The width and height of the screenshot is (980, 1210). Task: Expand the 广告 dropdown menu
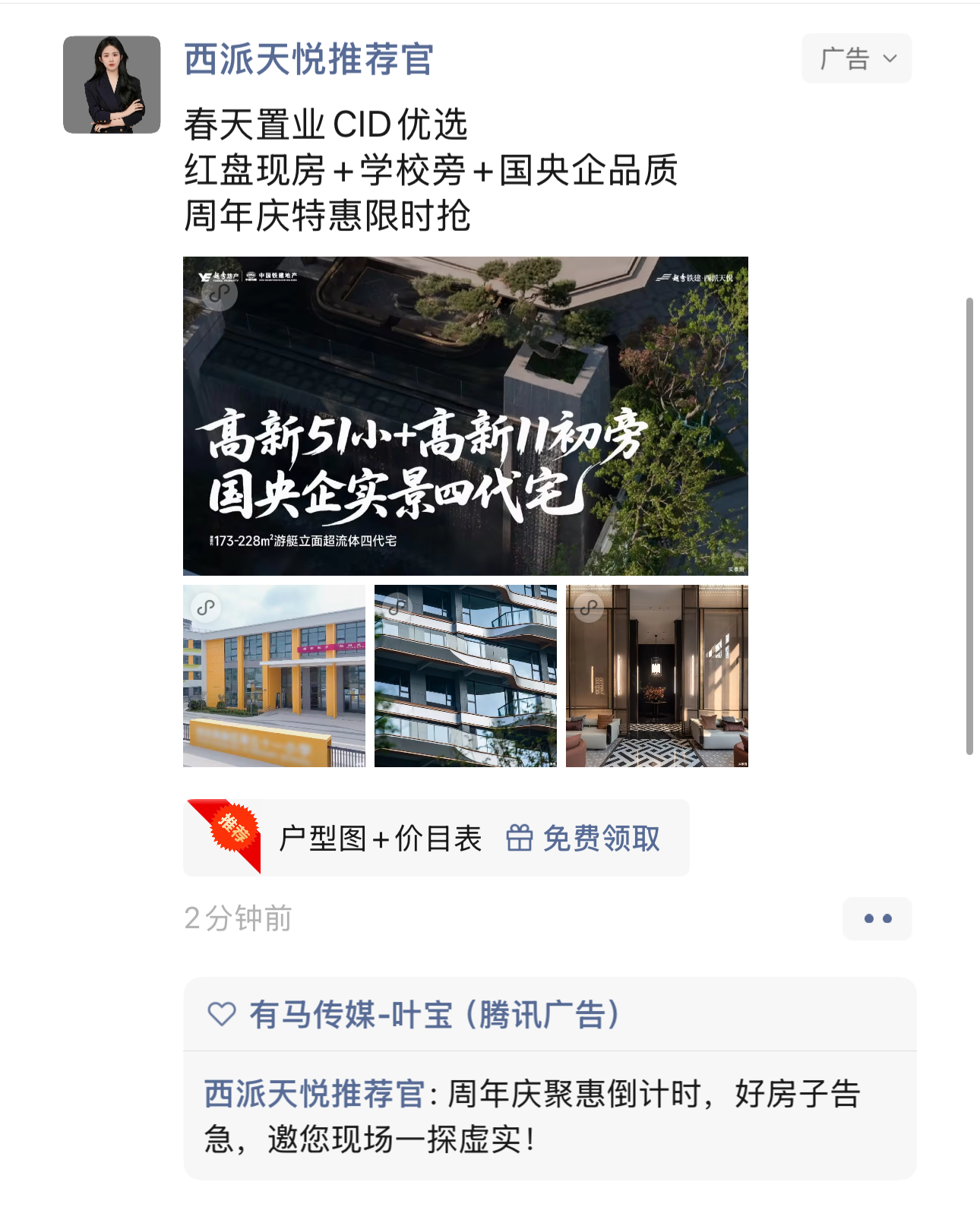pyautogui.click(x=856, y=58)
